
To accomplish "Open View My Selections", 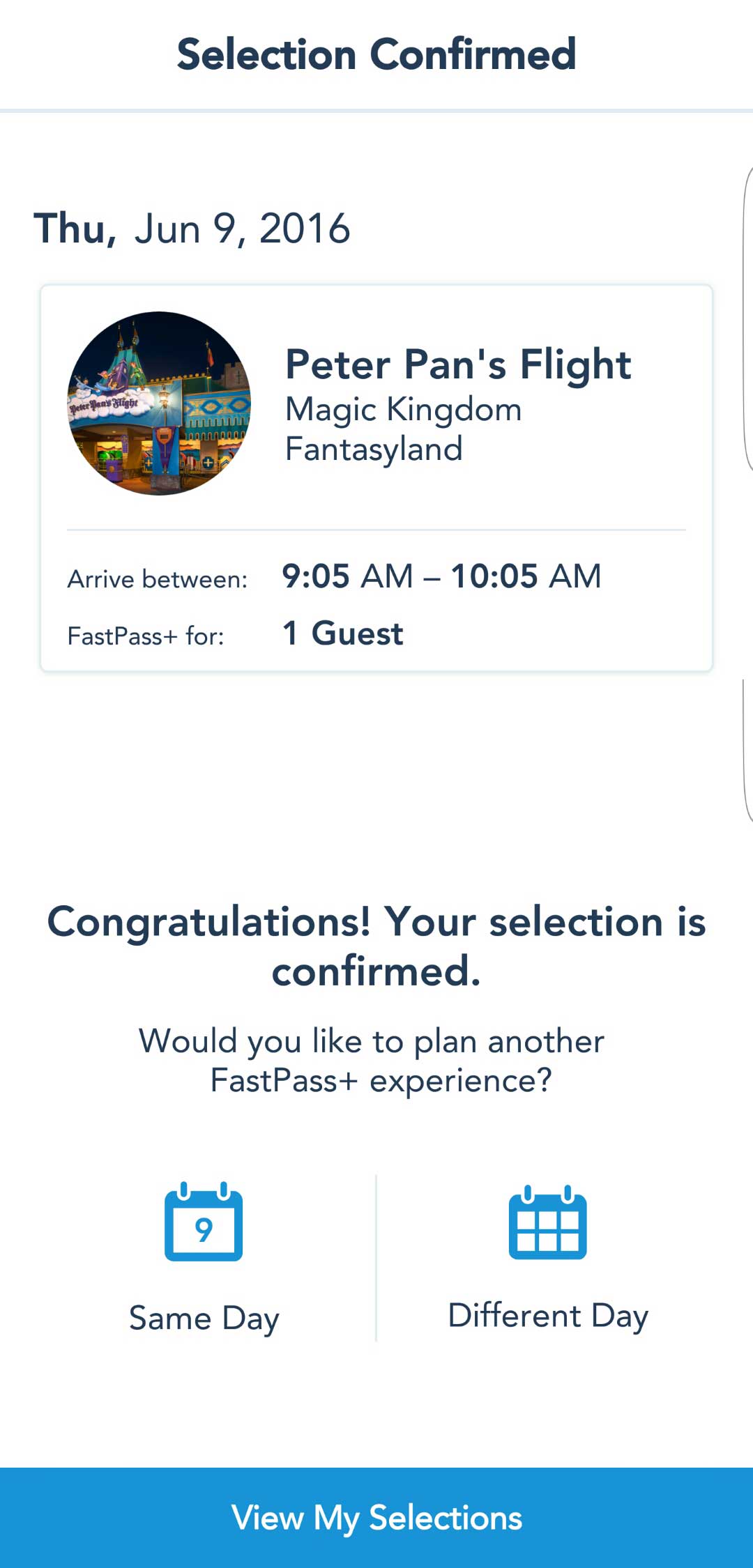I will tap(376, 1518).
